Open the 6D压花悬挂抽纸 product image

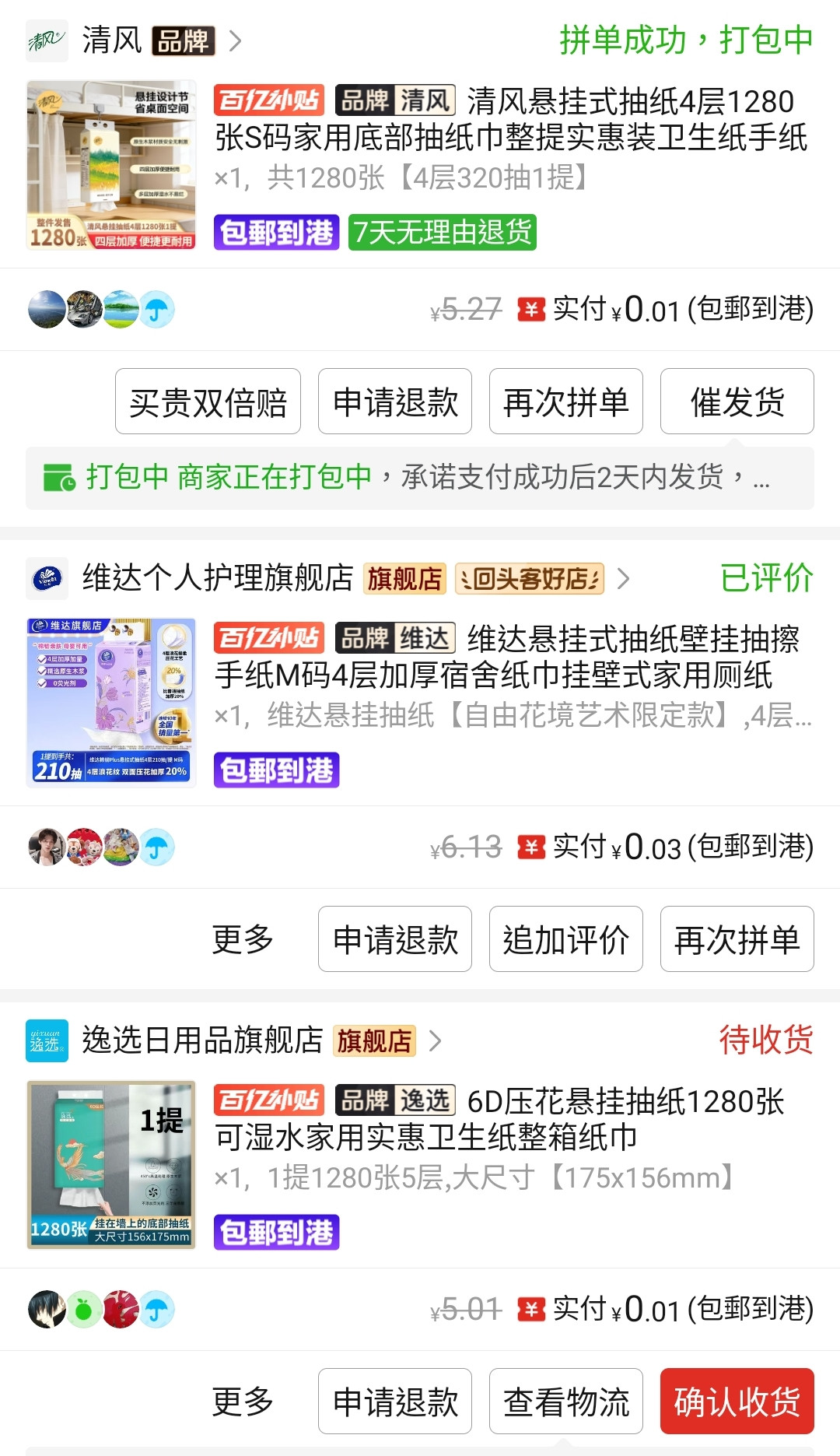111,1165
